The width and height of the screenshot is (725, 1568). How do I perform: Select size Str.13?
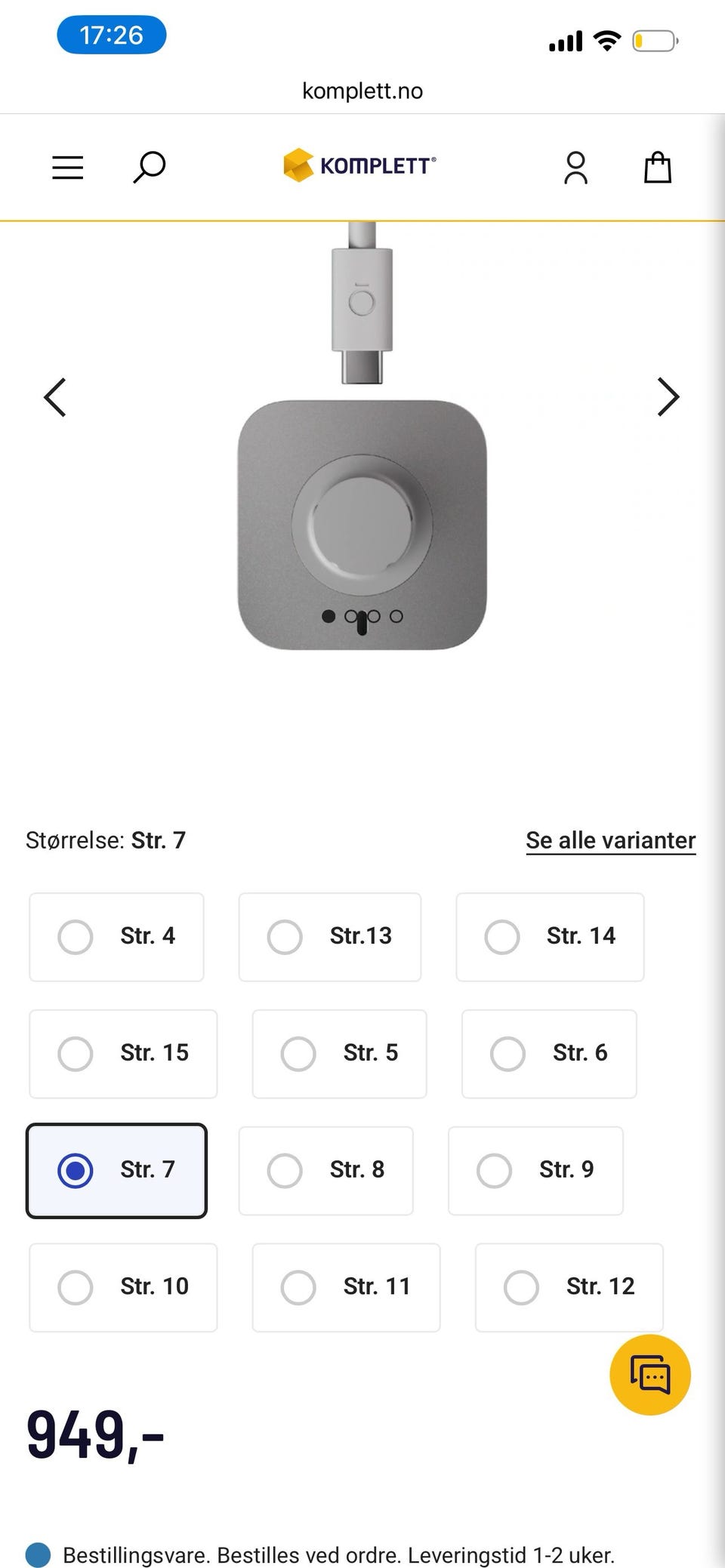pyautogui.click(x=330, y=937)
